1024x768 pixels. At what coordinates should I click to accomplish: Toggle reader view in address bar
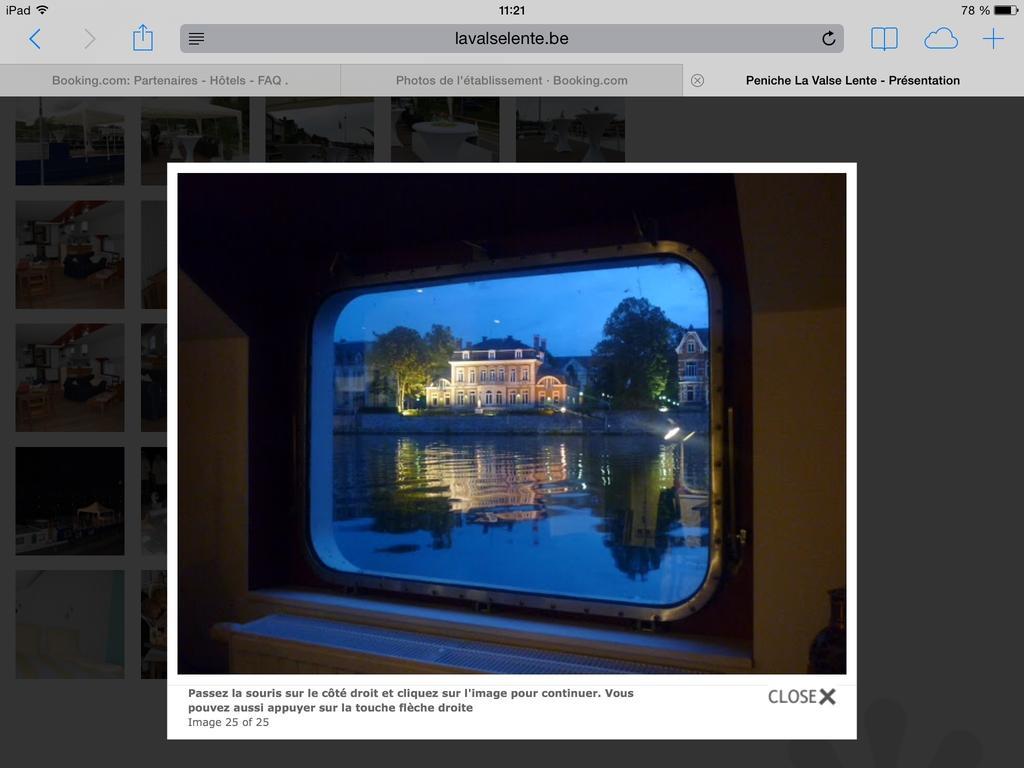(x=197, y=39)
